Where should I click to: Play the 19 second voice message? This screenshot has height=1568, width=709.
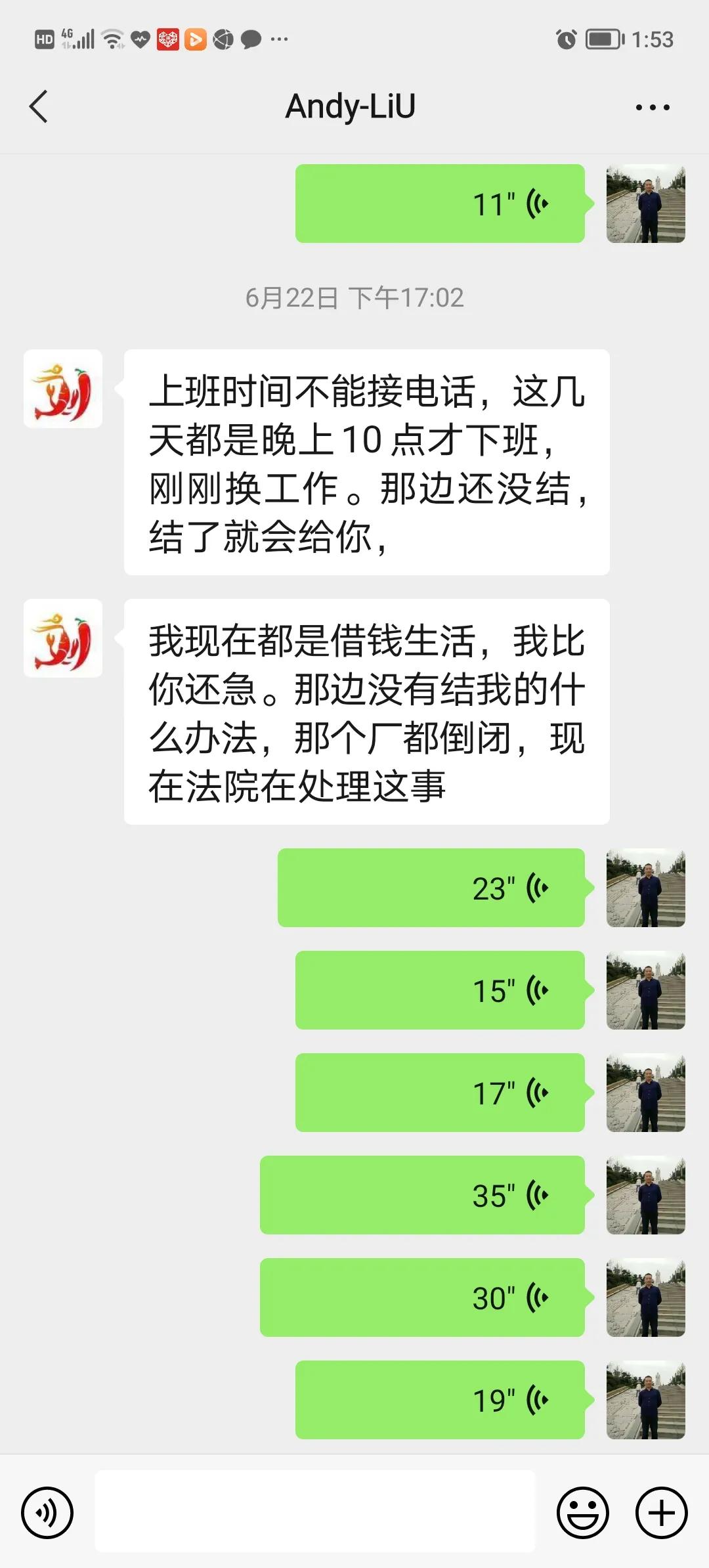tap(440, 1399)
